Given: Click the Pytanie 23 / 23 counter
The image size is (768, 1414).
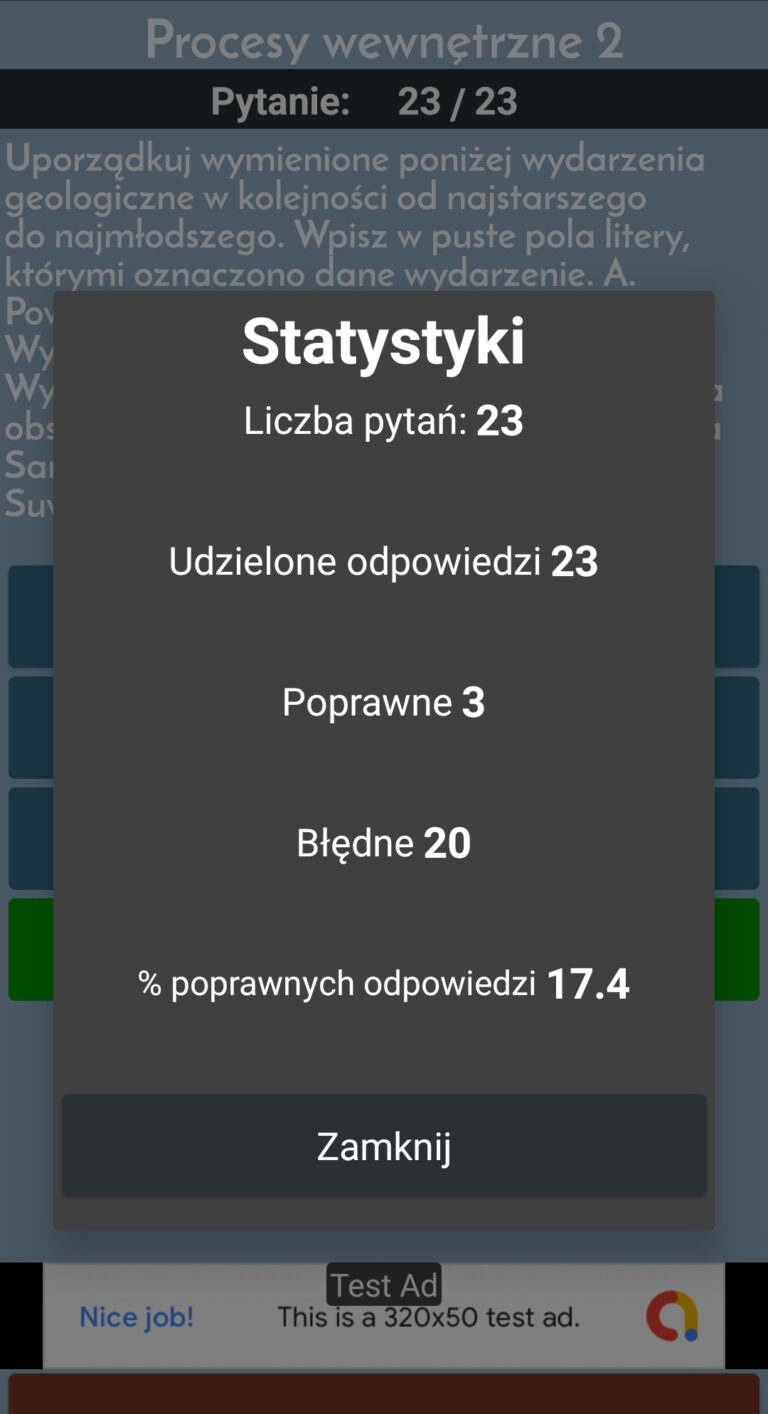Looking at the screenshot, I should pyautogui.click(x=383, y=99).
